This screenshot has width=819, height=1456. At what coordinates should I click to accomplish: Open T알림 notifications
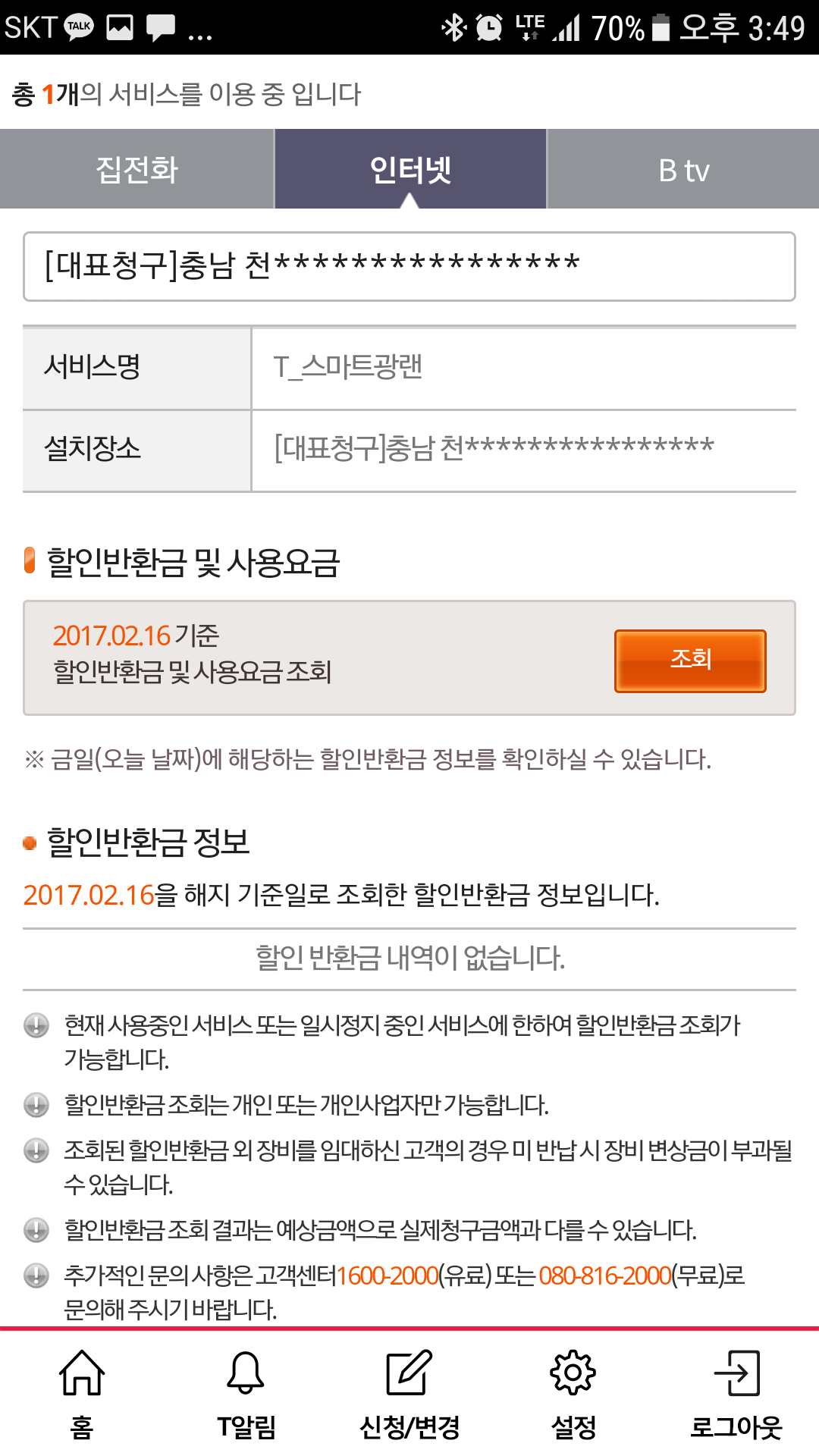coord(246,1394)
